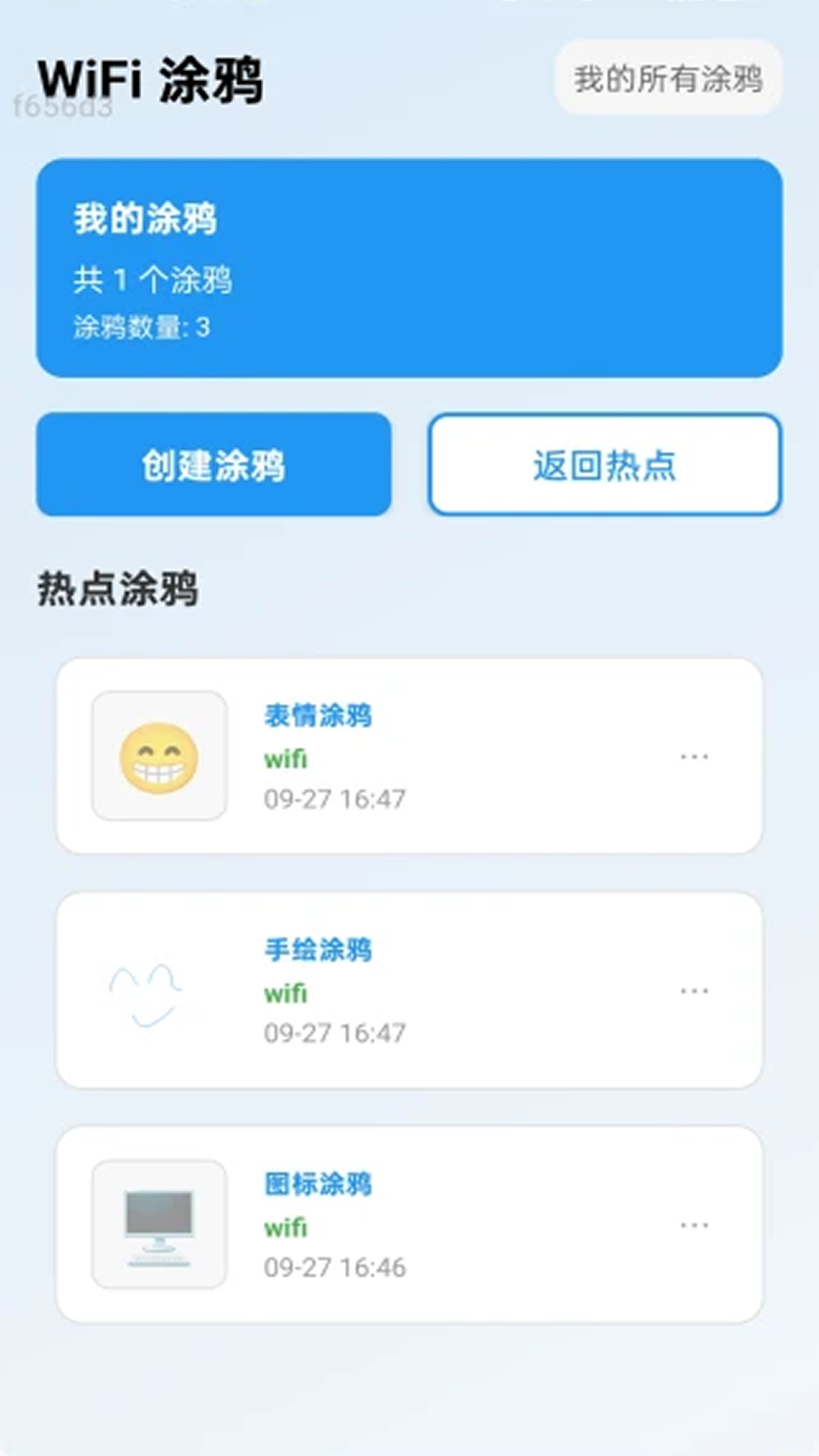Click the timestamp 09-27 16:46 on 图标涂鸦
The image size is (819, 1456).
click(334, 1265)
